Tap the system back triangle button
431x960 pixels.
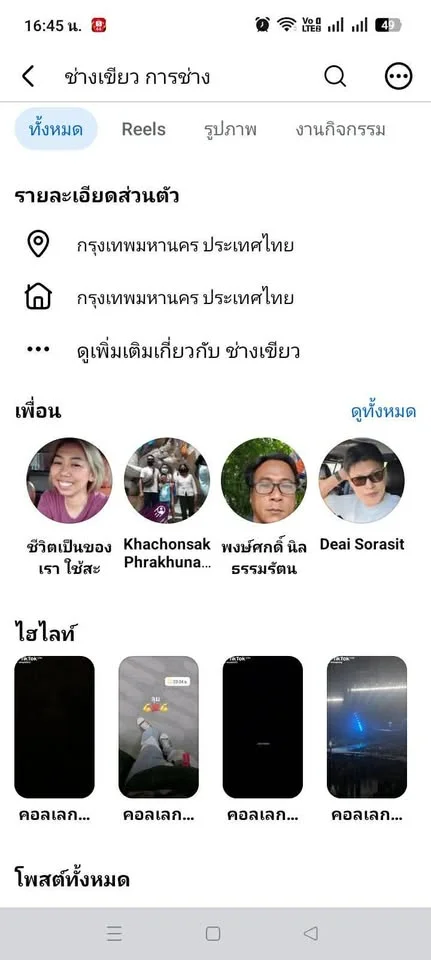click(x=310, y=933)
